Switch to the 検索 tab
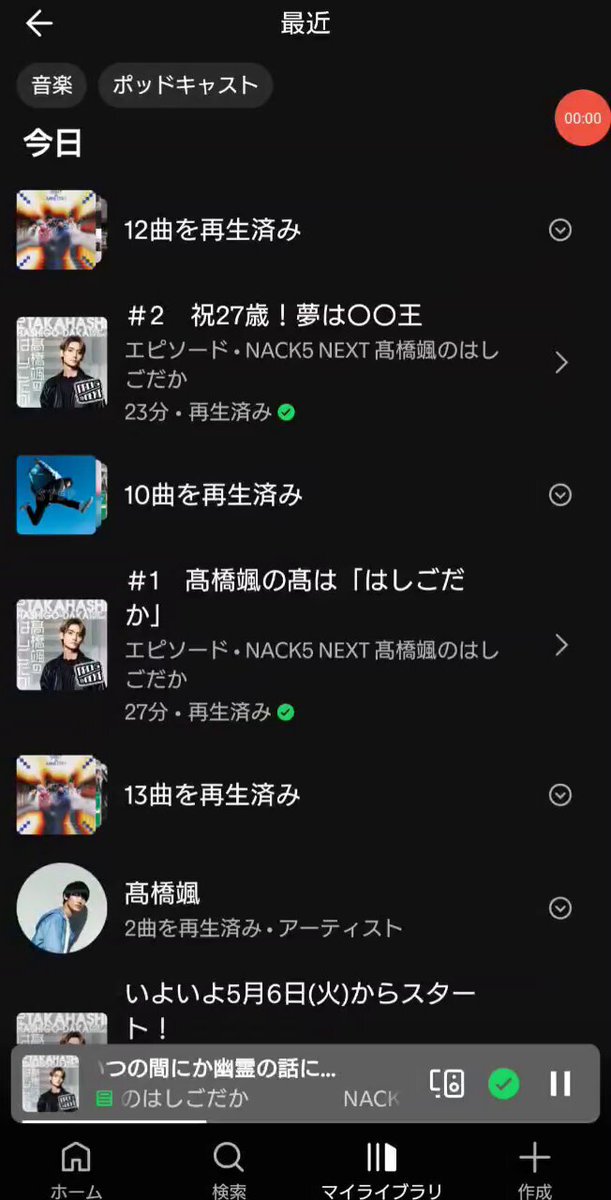 229,1170
